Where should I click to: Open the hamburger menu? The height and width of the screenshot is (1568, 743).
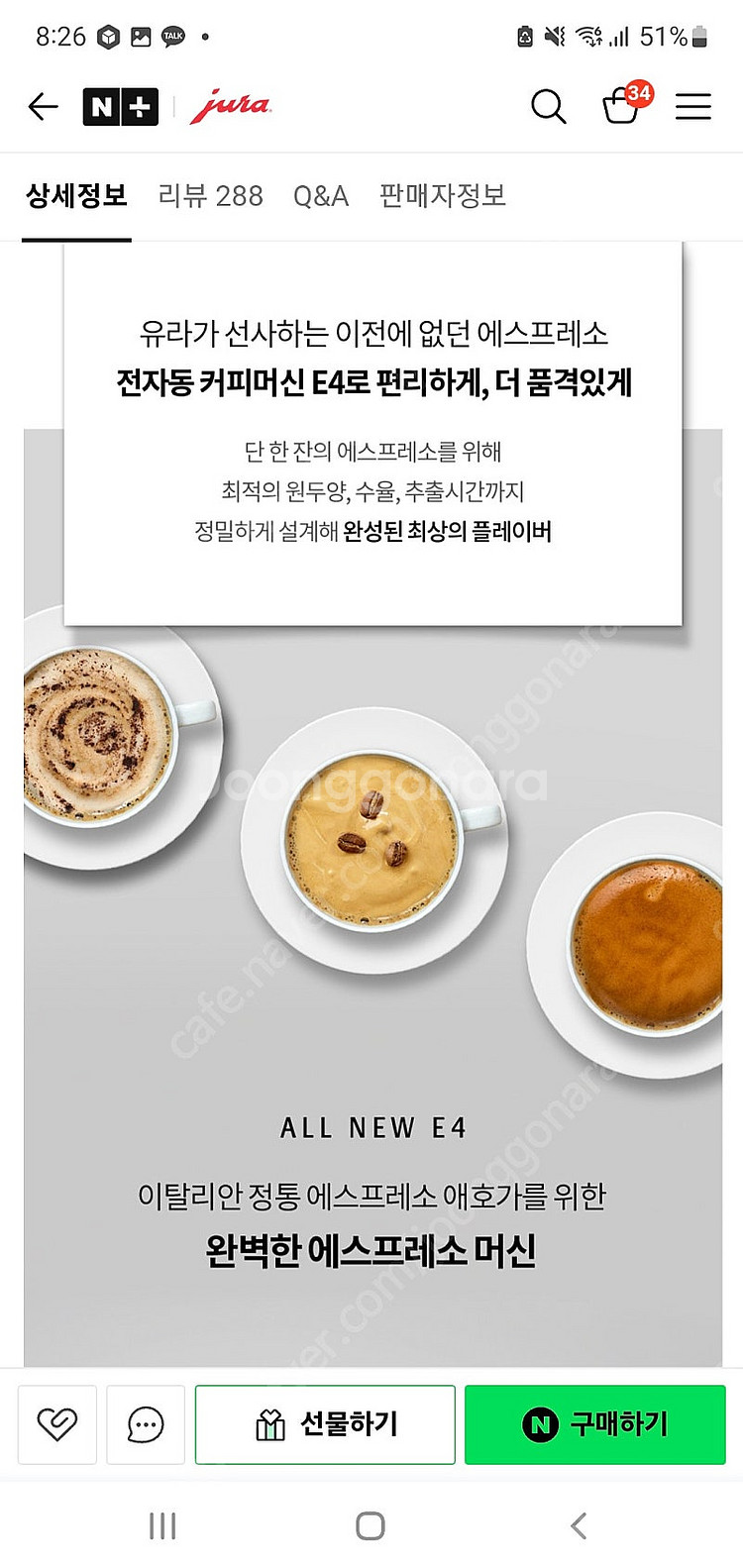[x=693, y=106]
